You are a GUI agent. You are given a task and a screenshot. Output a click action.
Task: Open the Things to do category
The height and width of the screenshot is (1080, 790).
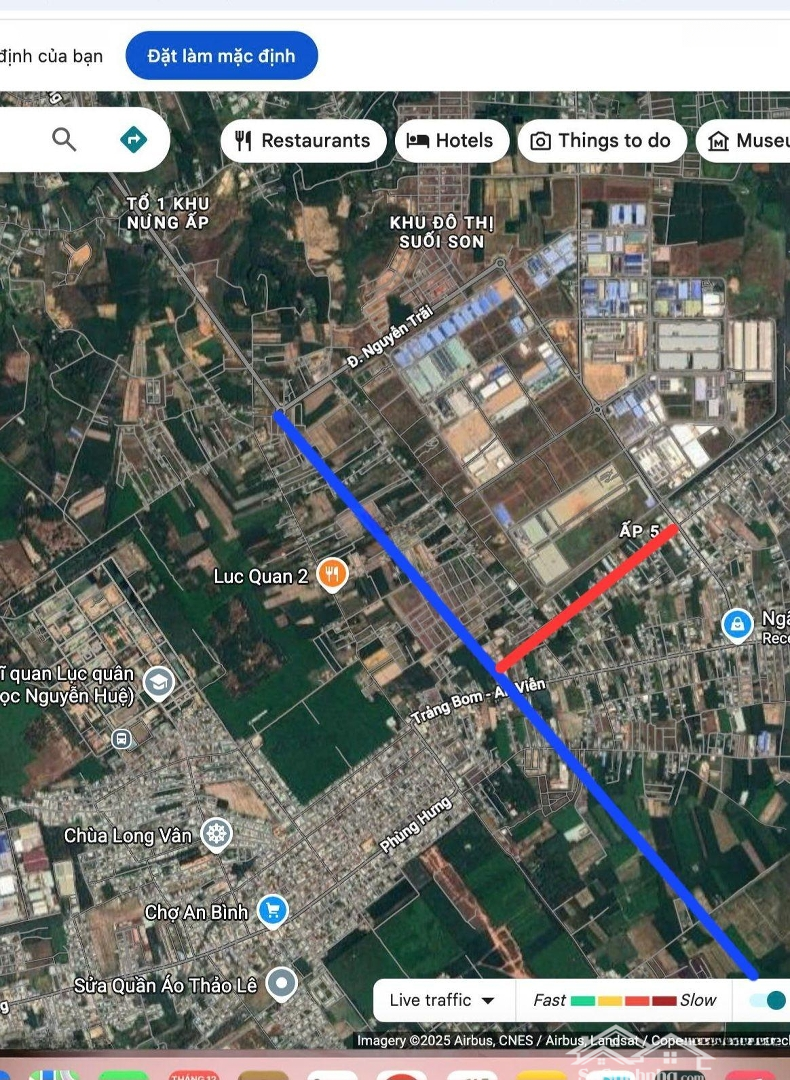tap(602, 140)
